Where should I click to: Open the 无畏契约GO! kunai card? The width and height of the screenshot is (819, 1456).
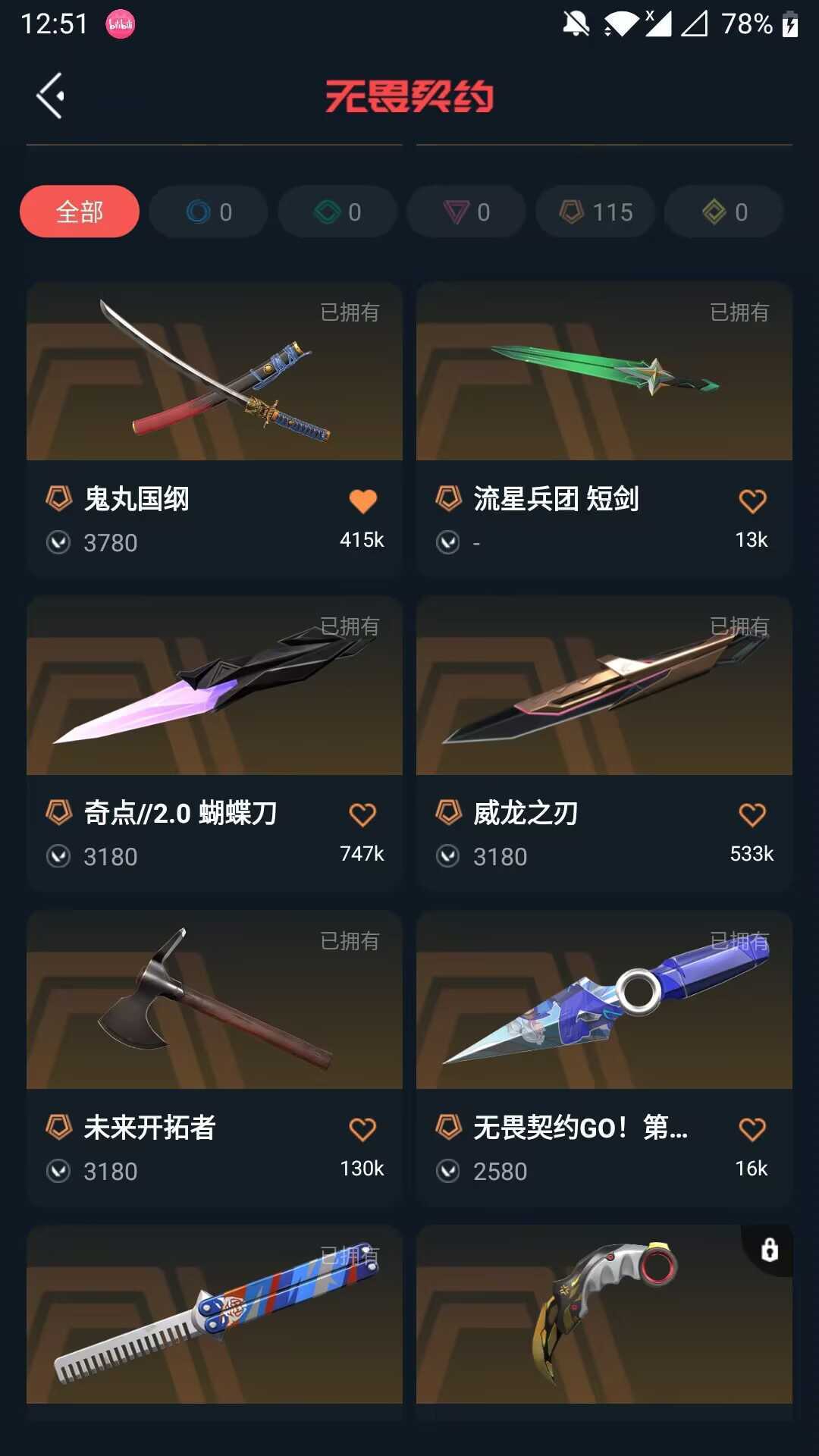tap(604, 1001)
